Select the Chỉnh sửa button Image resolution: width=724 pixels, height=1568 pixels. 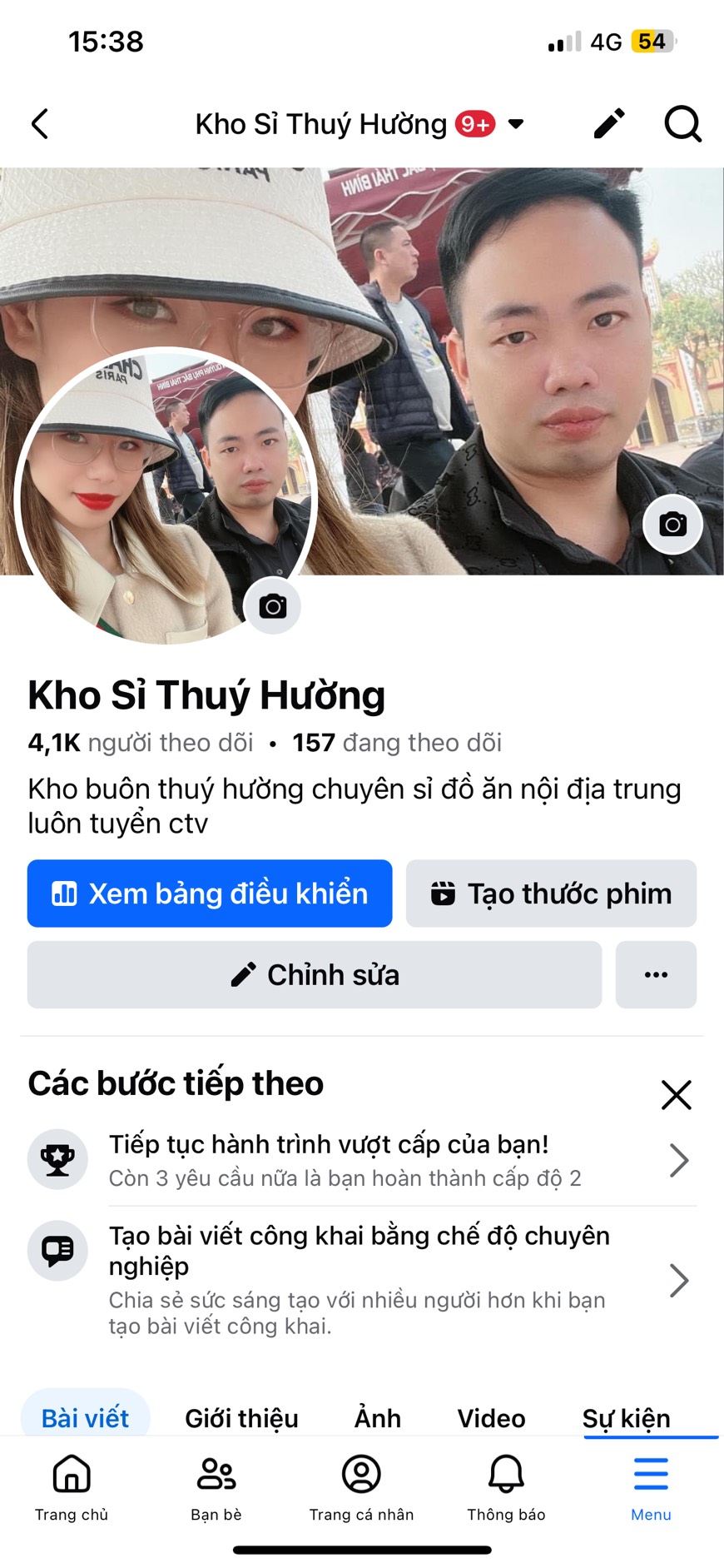click(315, 975)
